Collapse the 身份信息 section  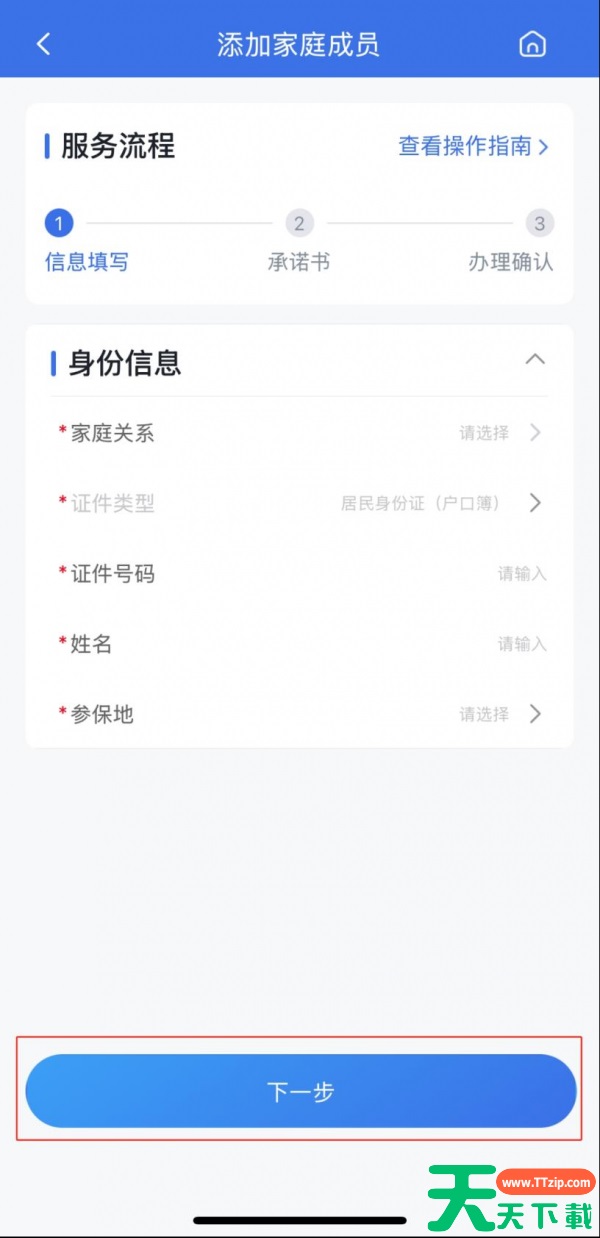[535, 360]
